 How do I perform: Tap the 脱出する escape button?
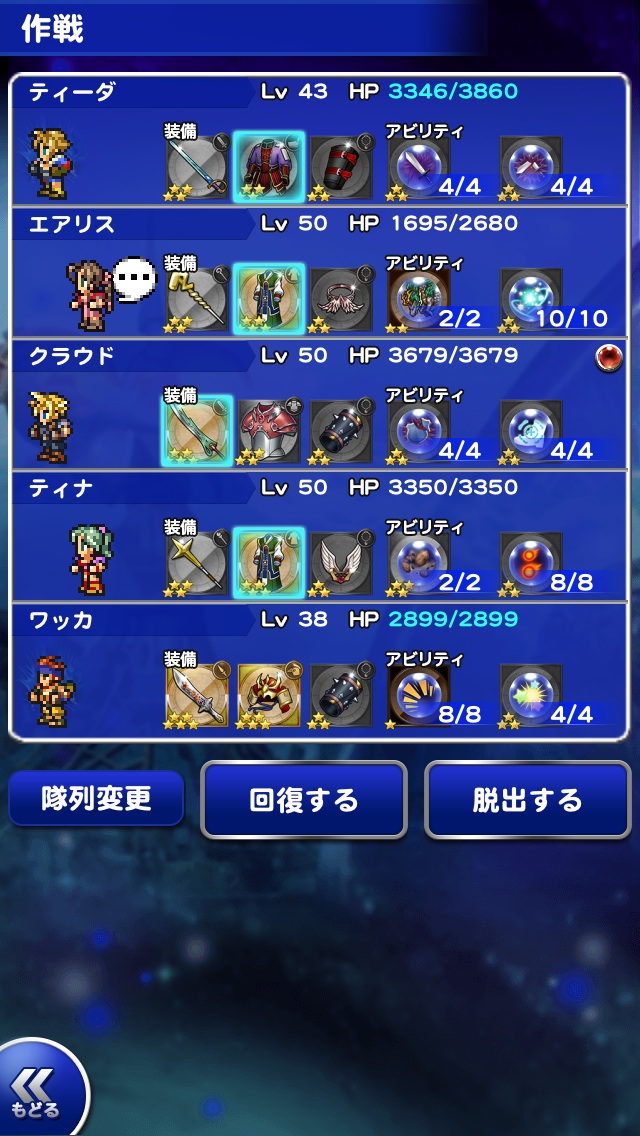tap(527, 800)
